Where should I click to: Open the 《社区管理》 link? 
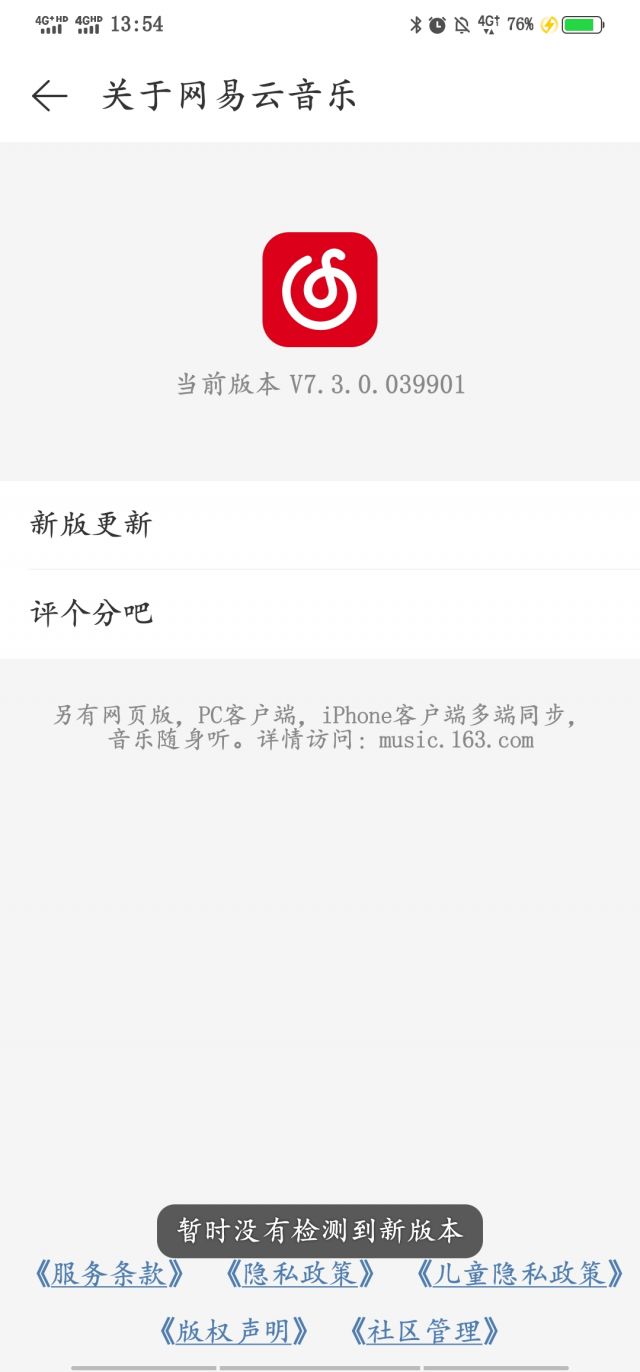[424, 1331]
